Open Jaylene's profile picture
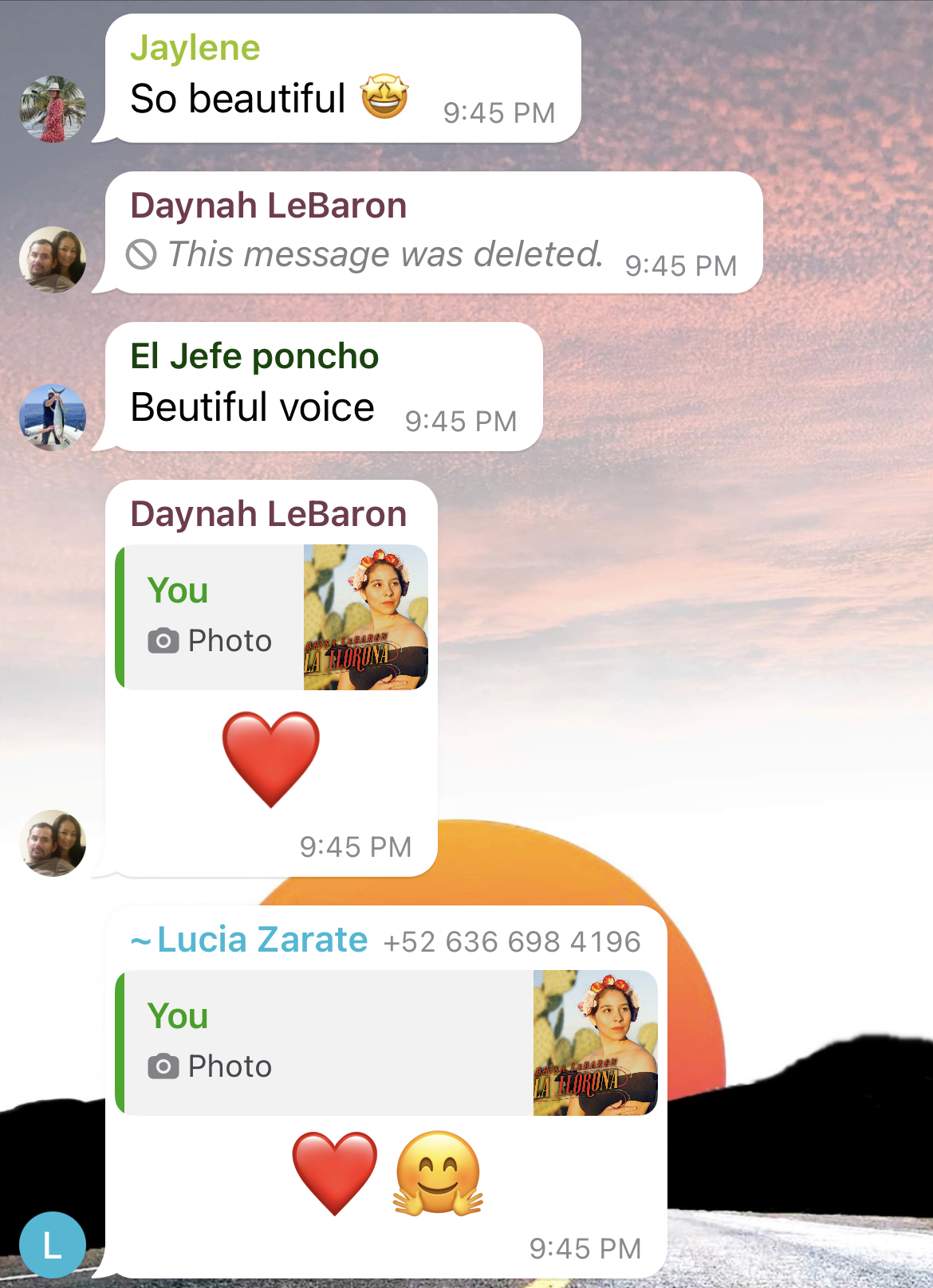 tap(53, 109)
